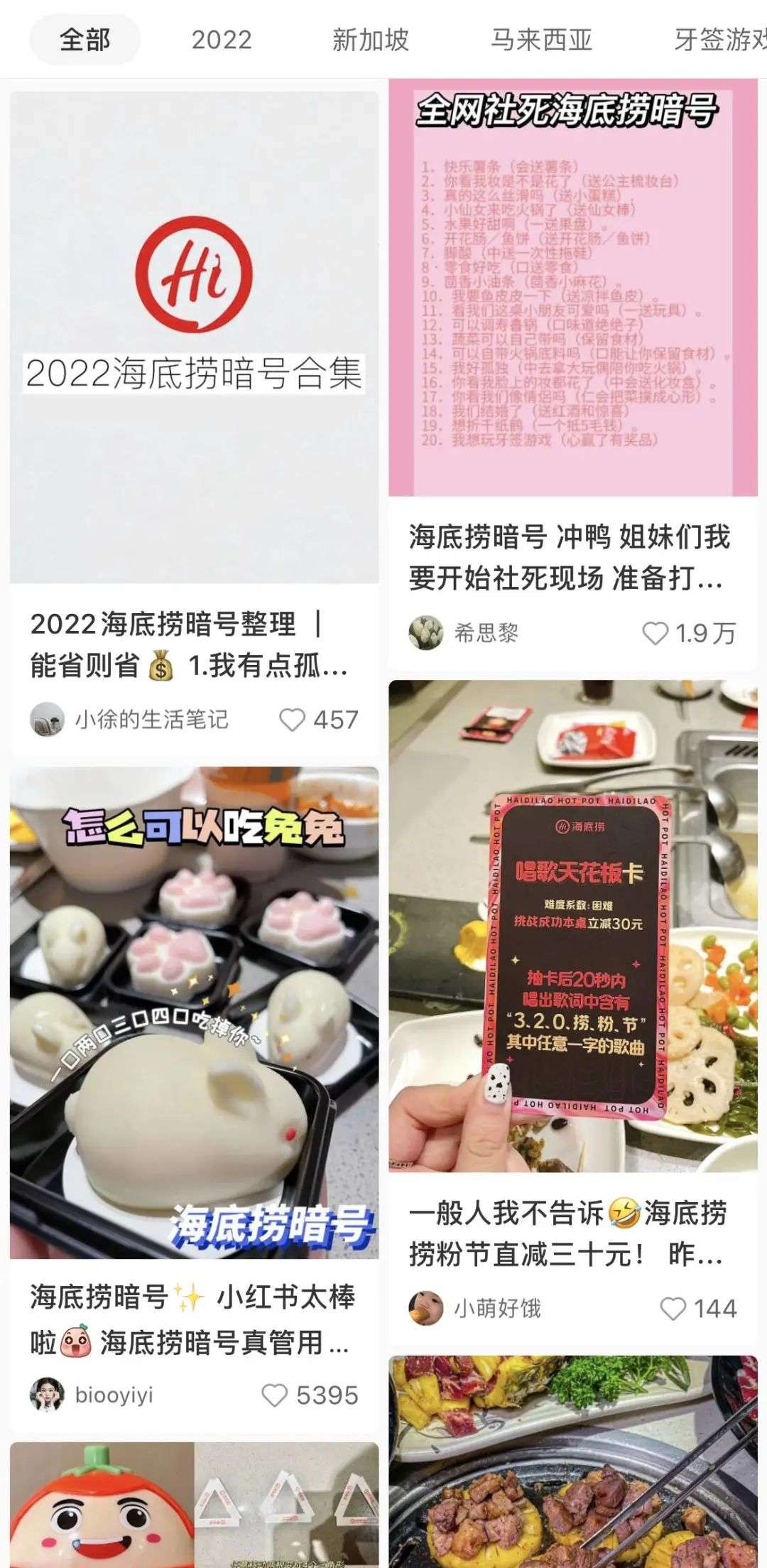View 希思黎's profile
767x1568 pixels.
464,632
